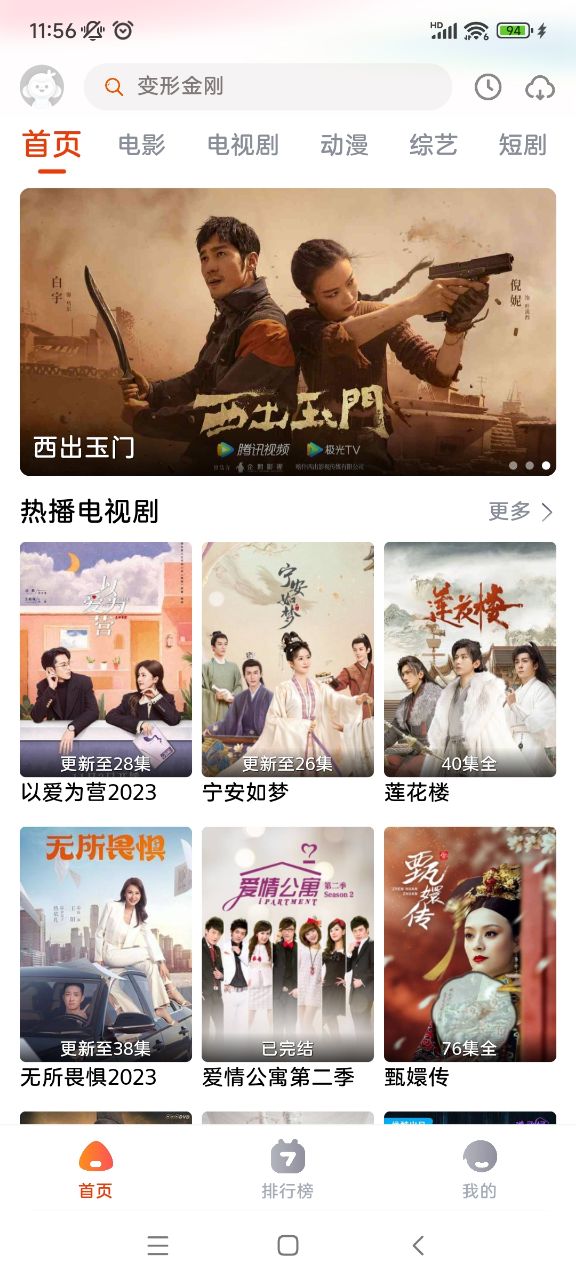The image size is (576, 1280).
Task: Switch to the 综艺 tab
Action: [x=433, y=145]
